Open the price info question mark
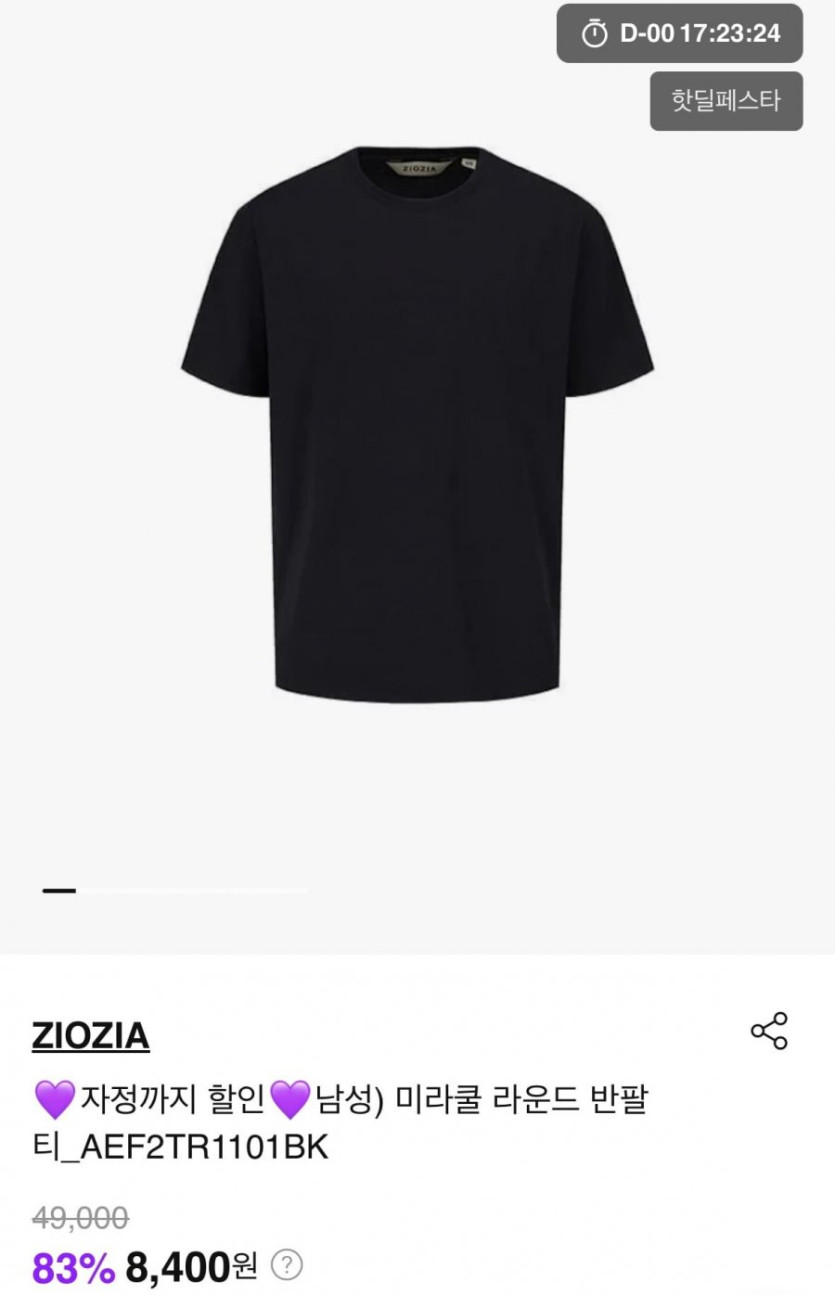The image size is (835, 1295). [286, 1265]
